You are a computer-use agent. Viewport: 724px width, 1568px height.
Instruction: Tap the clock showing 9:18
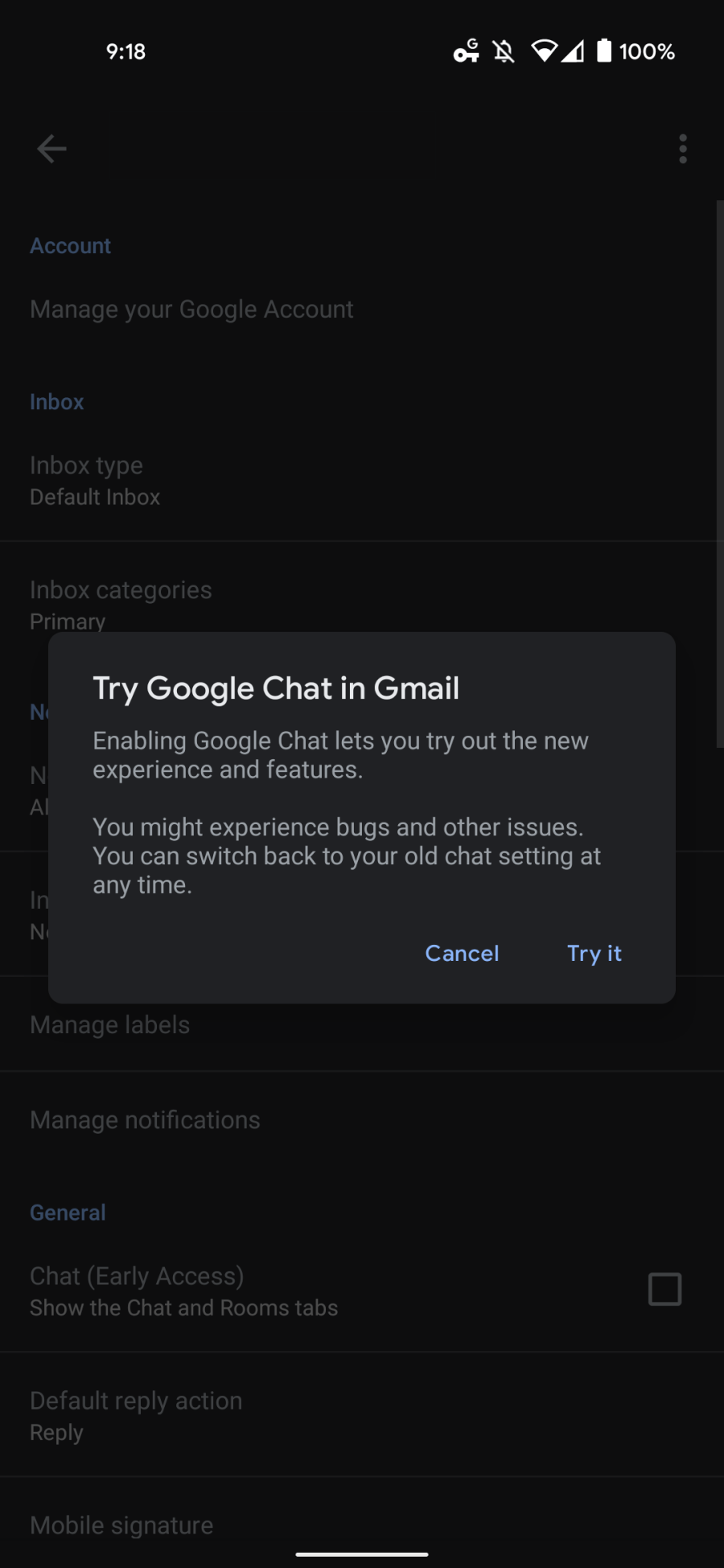125,51
